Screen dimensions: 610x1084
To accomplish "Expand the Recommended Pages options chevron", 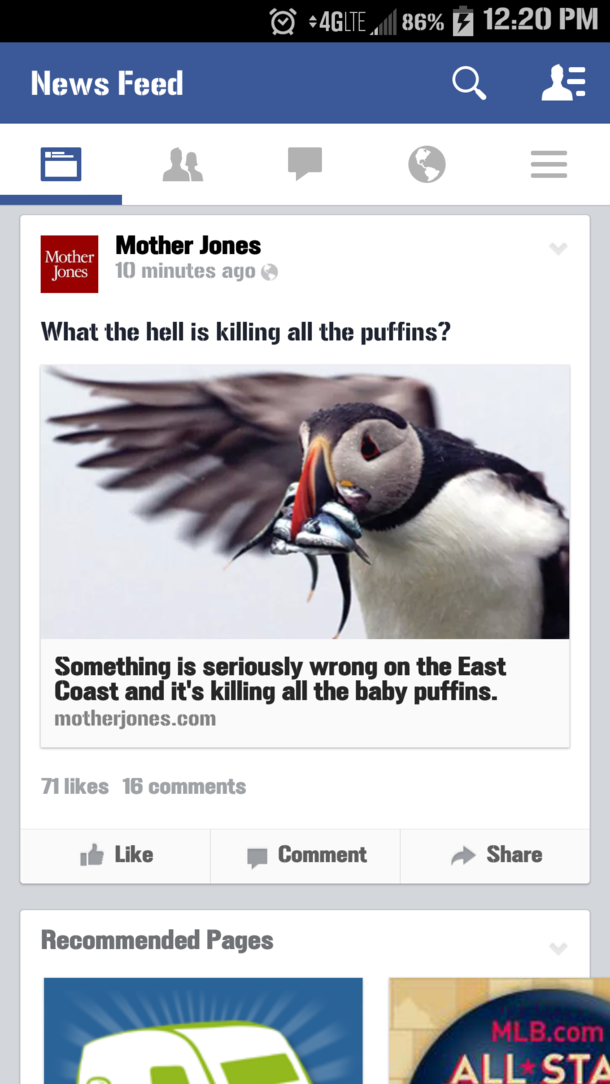I will click(558, 948).
